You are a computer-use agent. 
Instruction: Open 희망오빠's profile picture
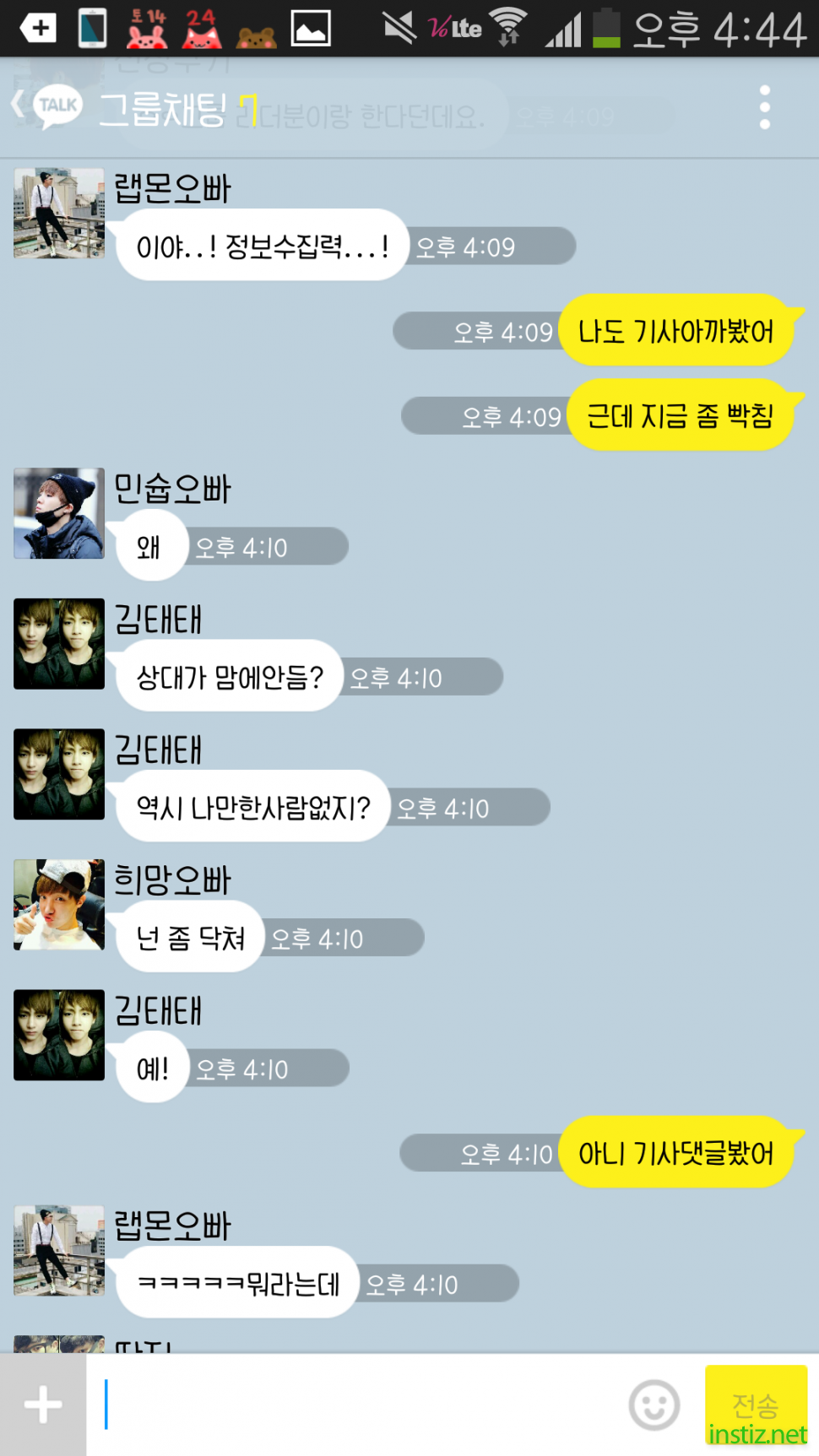point(59,905)
